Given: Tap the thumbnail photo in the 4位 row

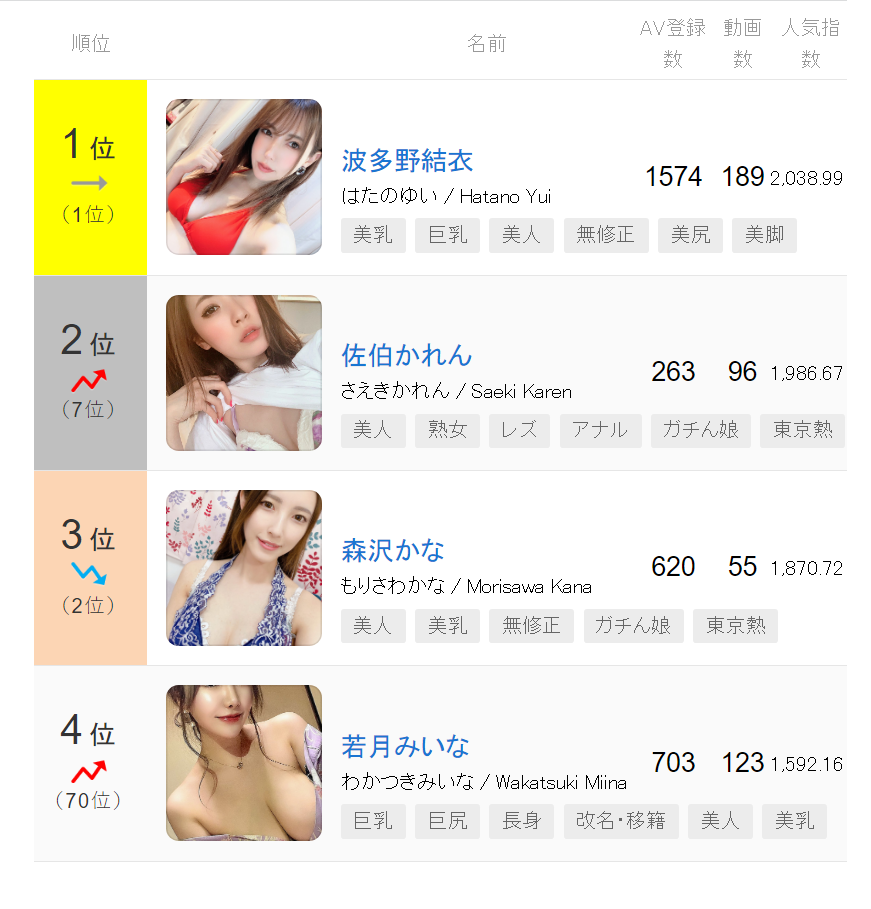Looking at the screenshot, I should 244,763.
